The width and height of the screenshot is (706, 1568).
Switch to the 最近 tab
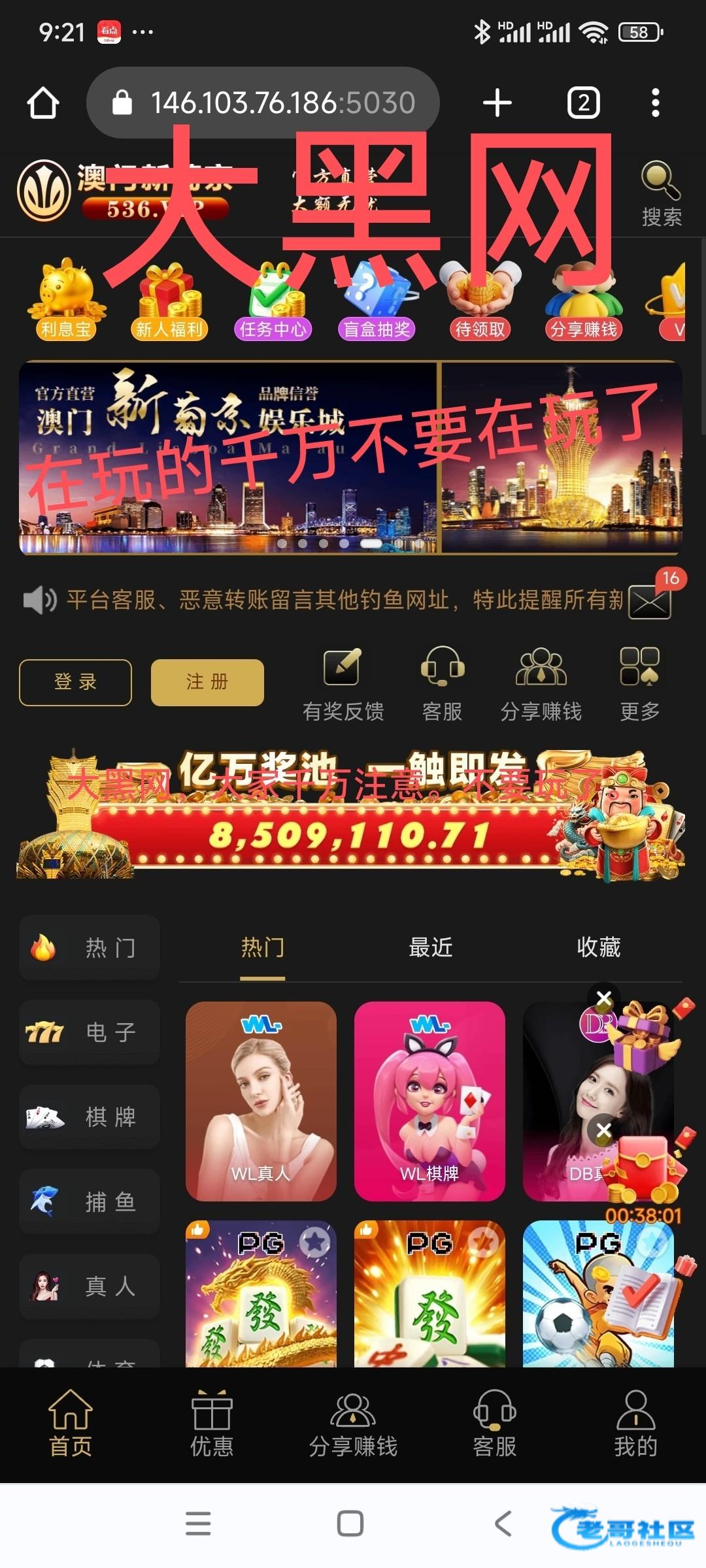click(x=430, y=947)
